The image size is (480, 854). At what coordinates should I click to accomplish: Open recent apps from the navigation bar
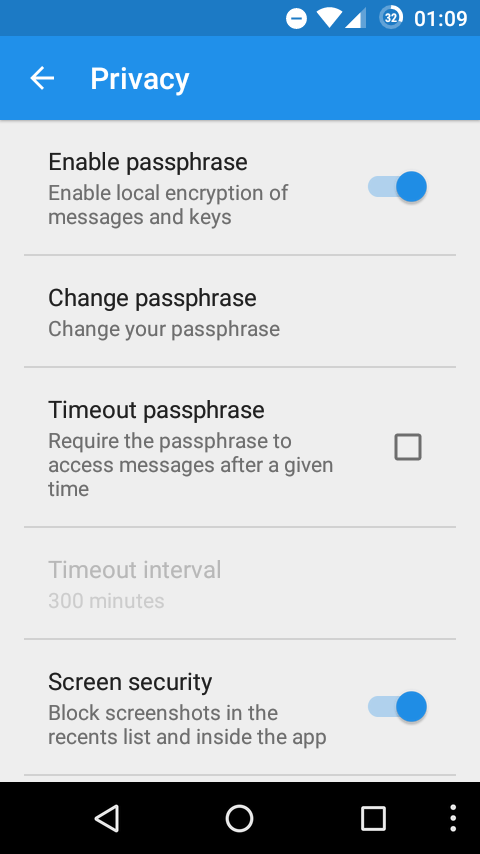click(373, 818)
